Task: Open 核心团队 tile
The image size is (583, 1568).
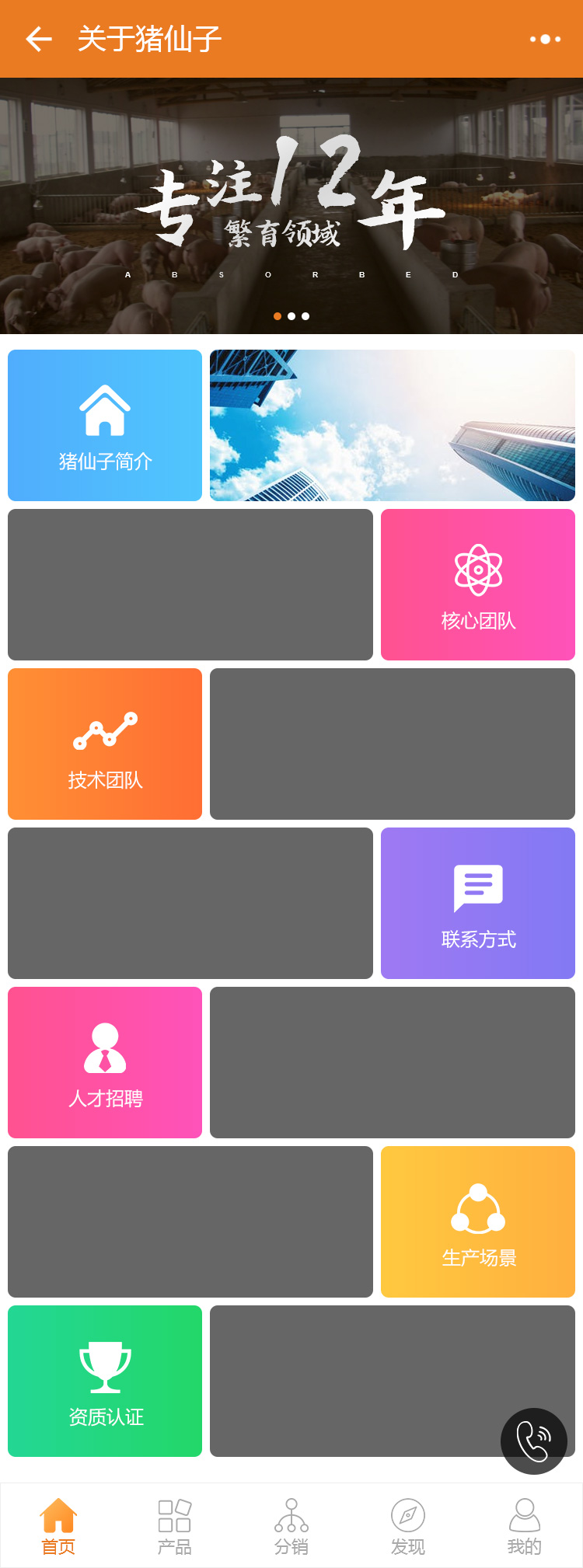Action: [x=478, y=584]
